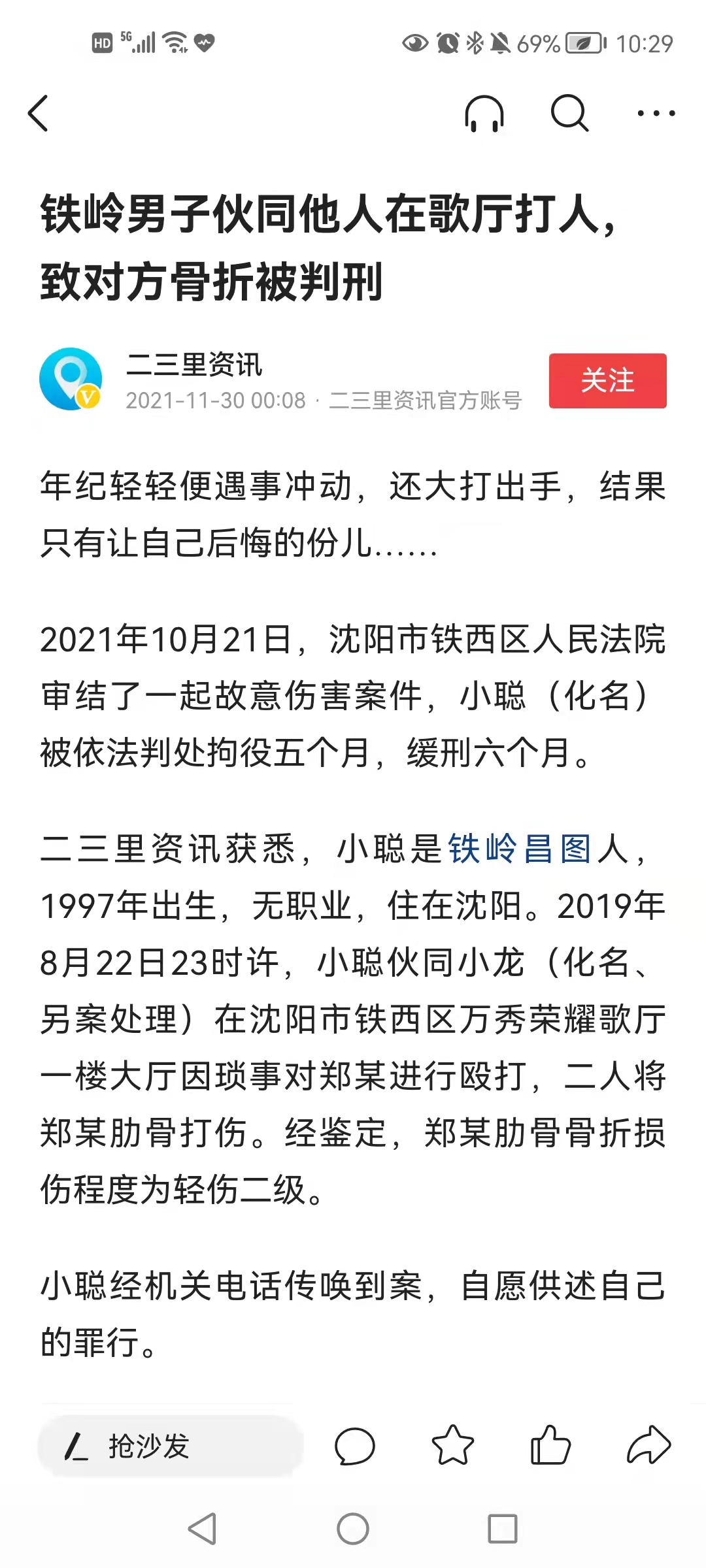The width and height of the screenshot is (706, 1568).
Task: Bookmark this article with the star icon
Action: coord(452,1446)
